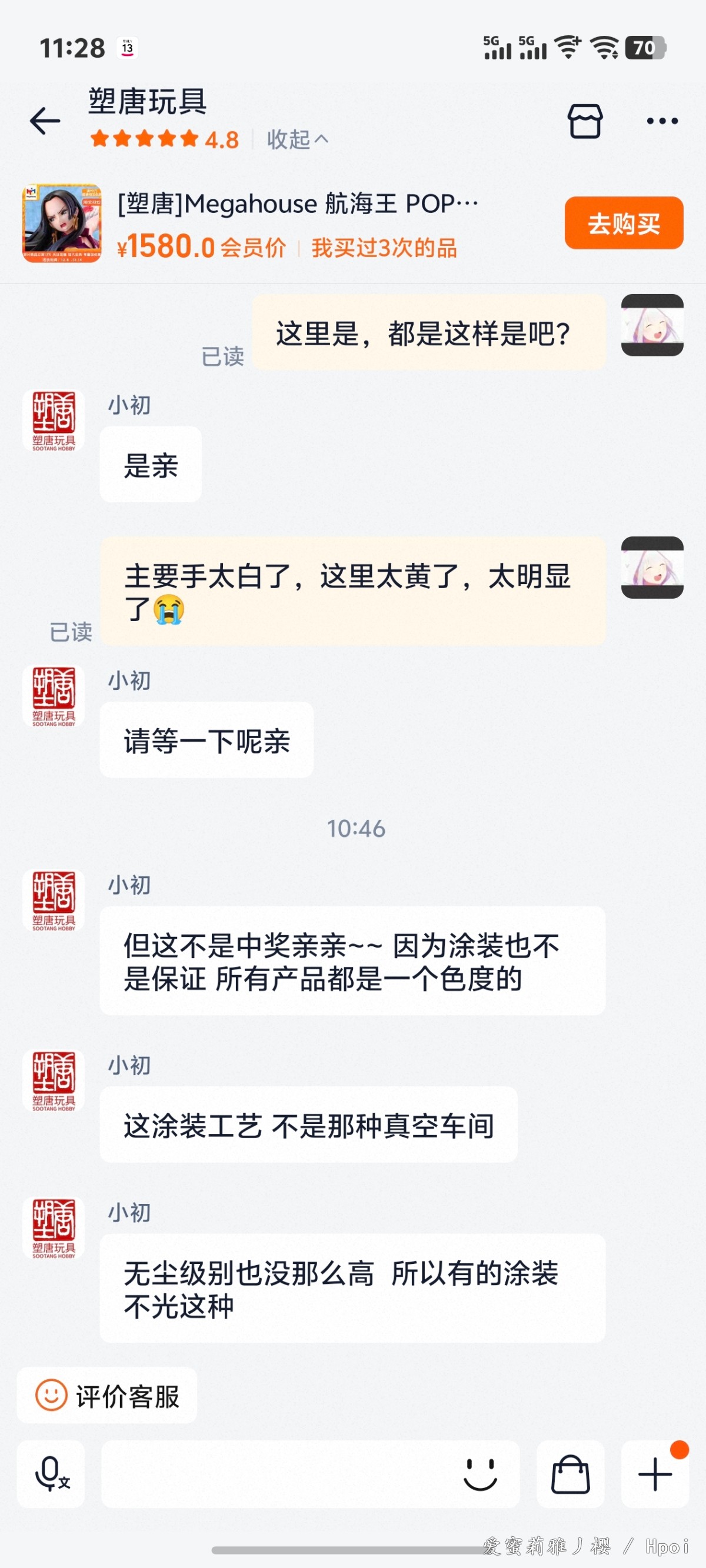This screenshot has height=1568, width=706.
Task: Open the shopping bag icon
Action: pyautogui.click(x=570, y=1474)
